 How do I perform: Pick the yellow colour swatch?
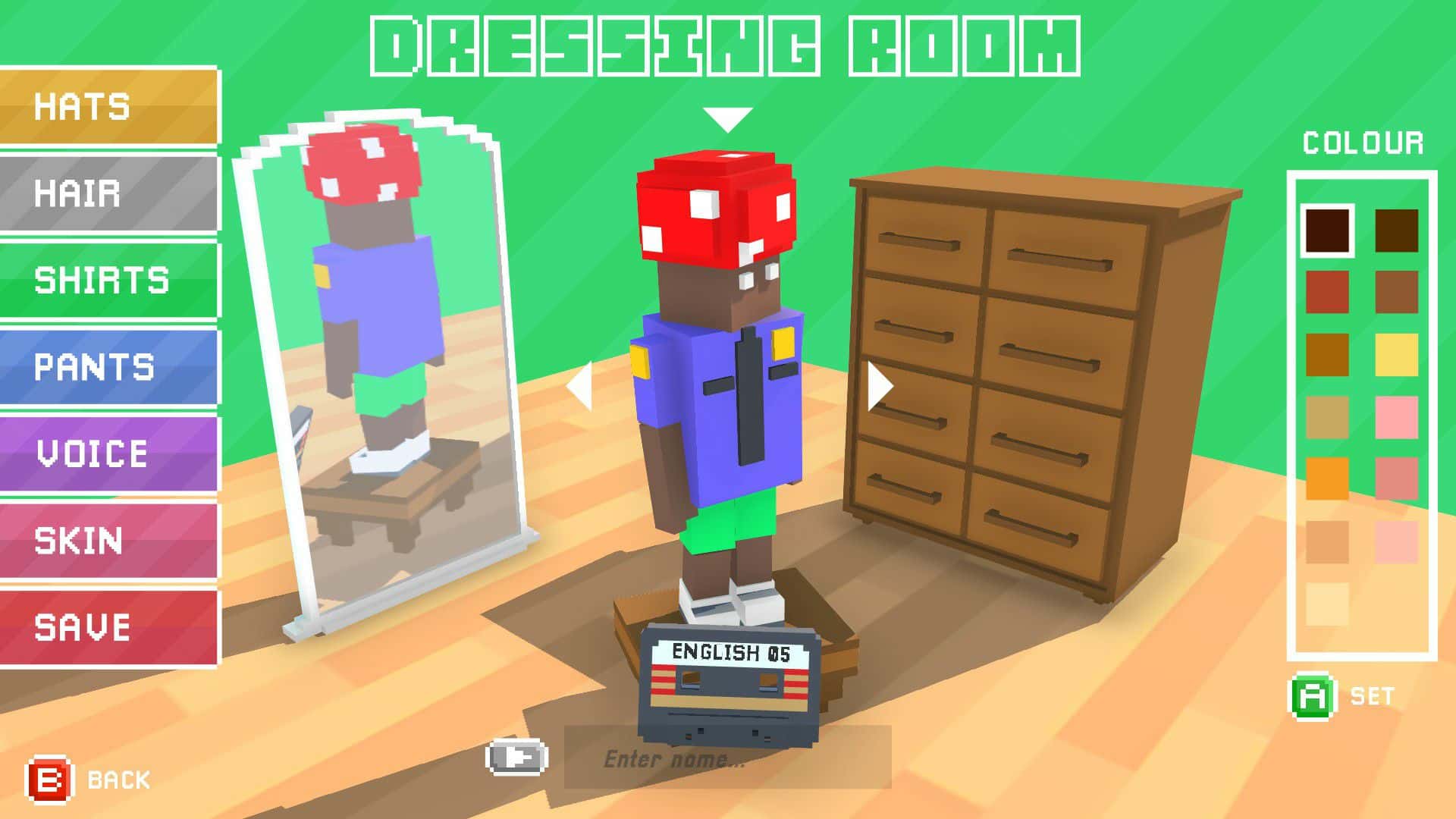tap(1396, 355)
